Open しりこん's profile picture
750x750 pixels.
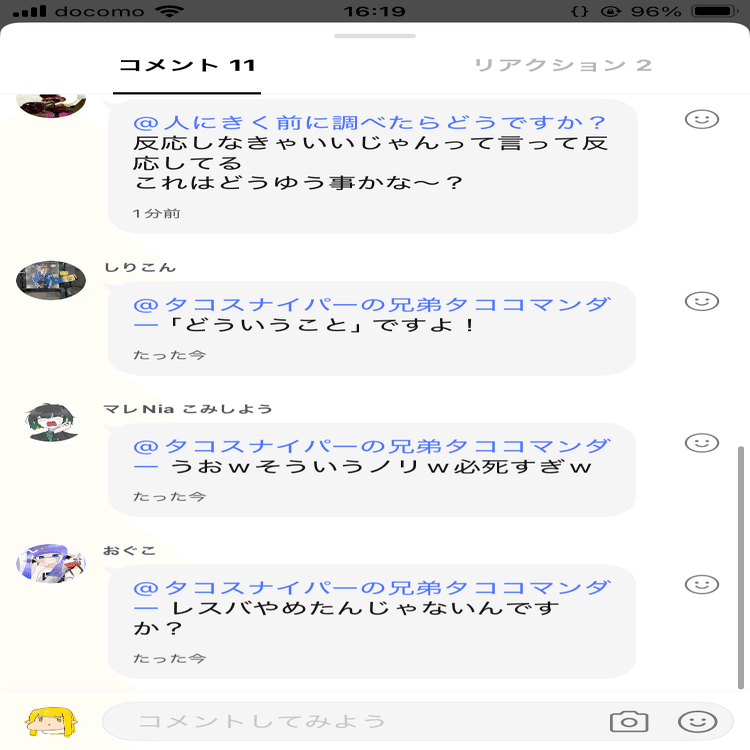point(50,280)
